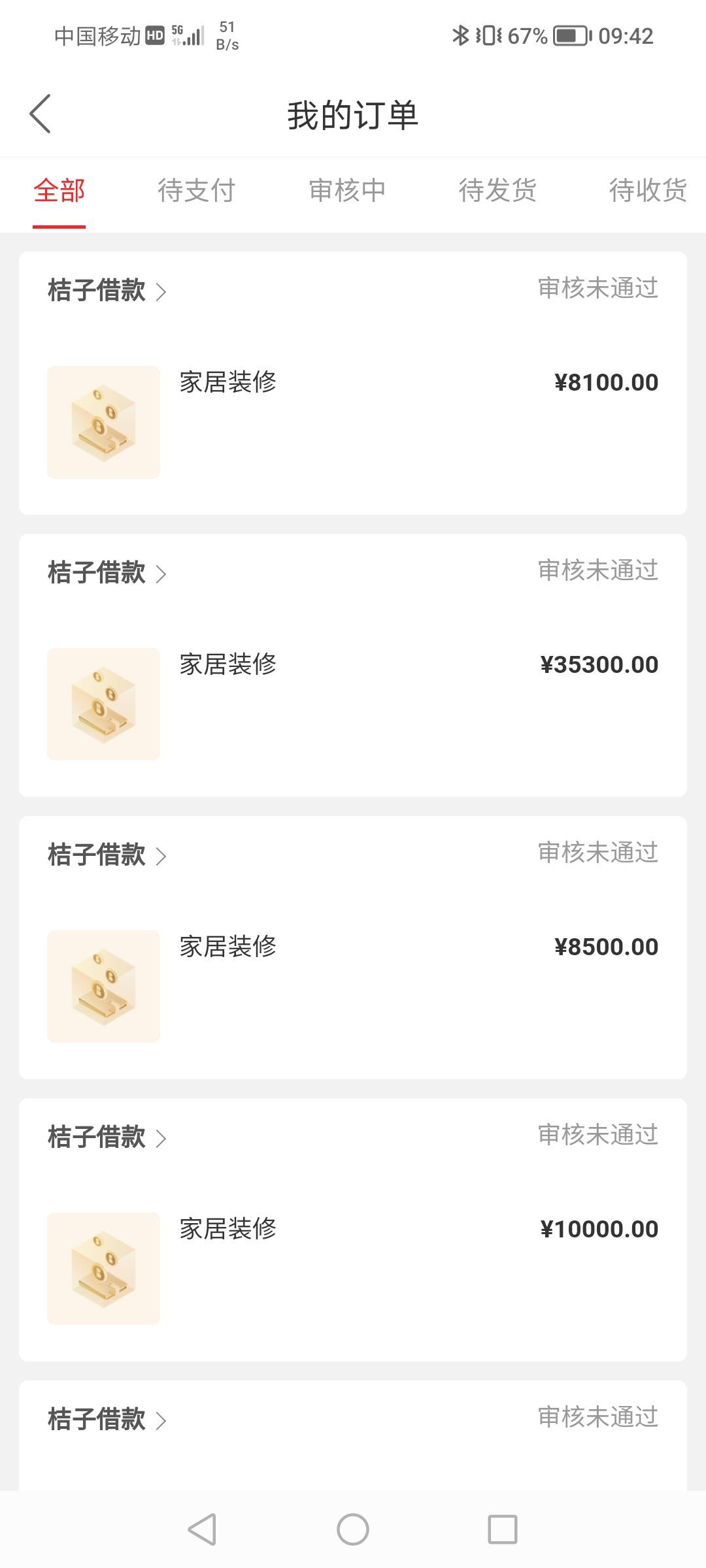Tap the system home button

click(353, 1529)
